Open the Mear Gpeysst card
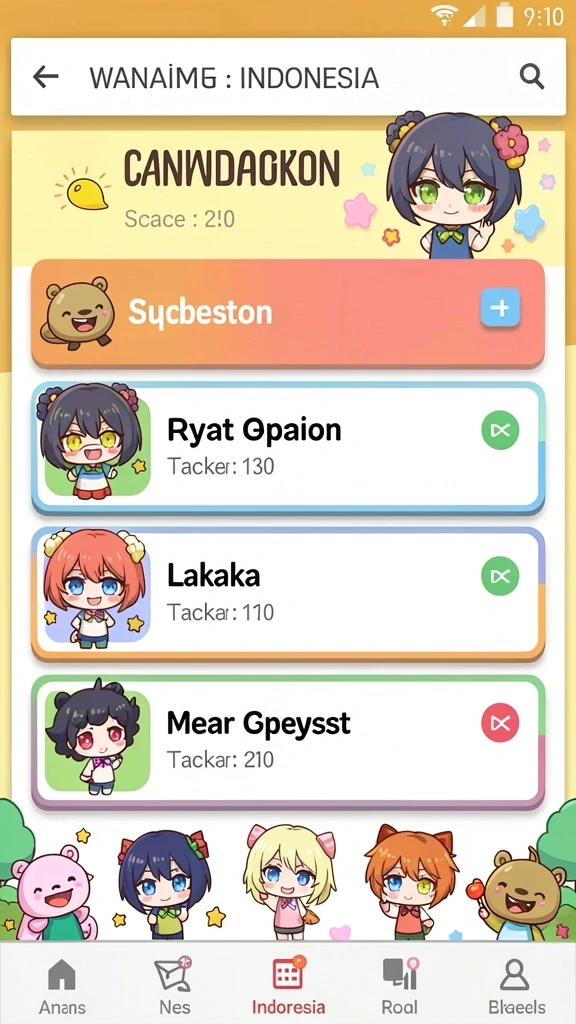576x1024 pixels. [288, 741]
